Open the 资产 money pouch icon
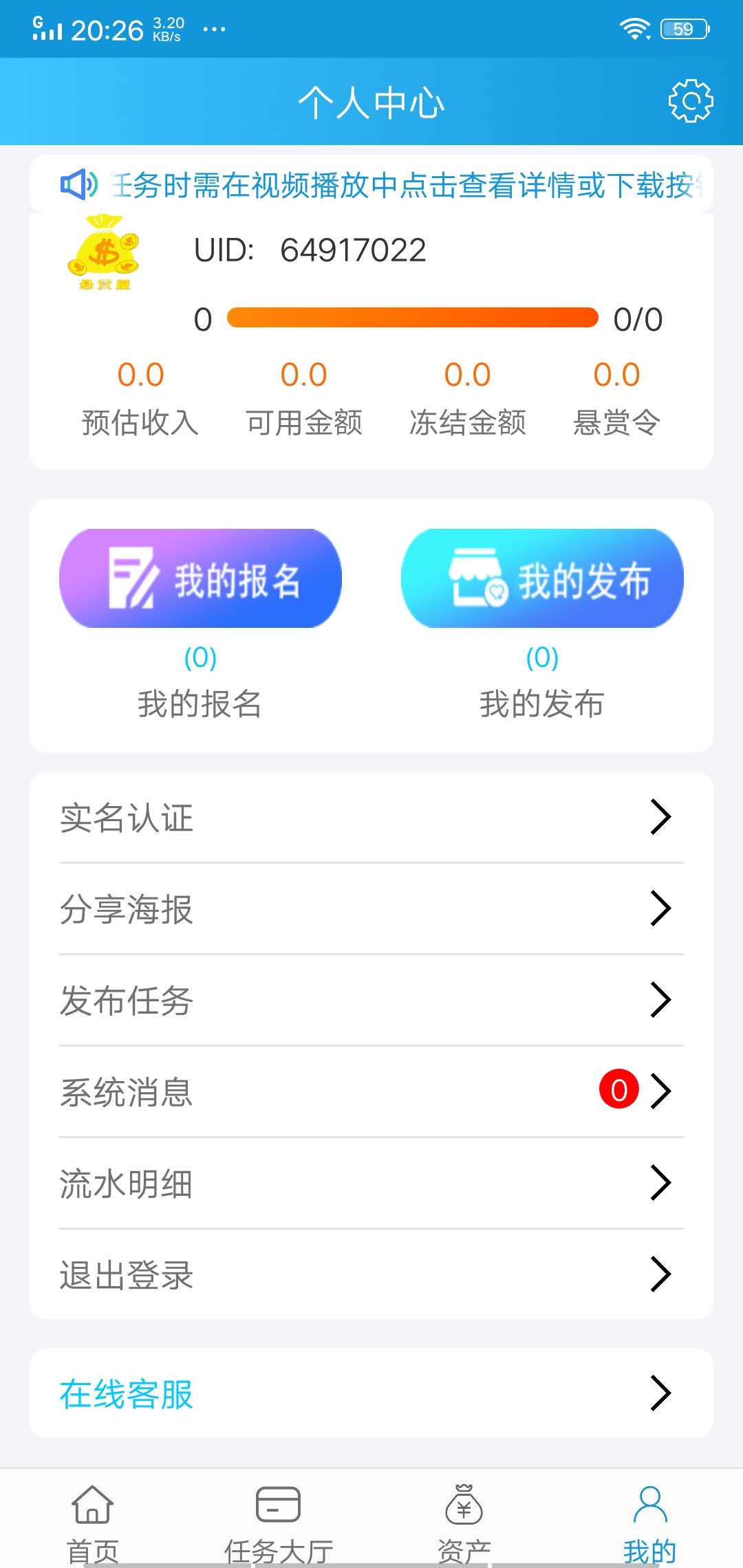The image size is (743, 1568). (x=464, y=1506)
